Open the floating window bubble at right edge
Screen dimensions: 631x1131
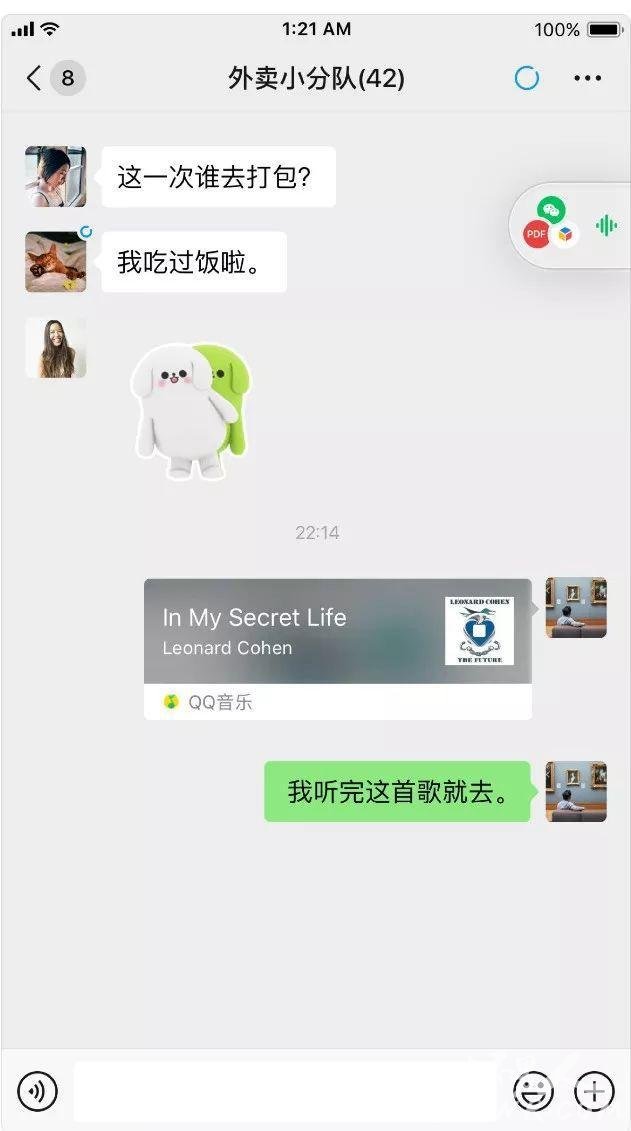(x=571, y=225)
